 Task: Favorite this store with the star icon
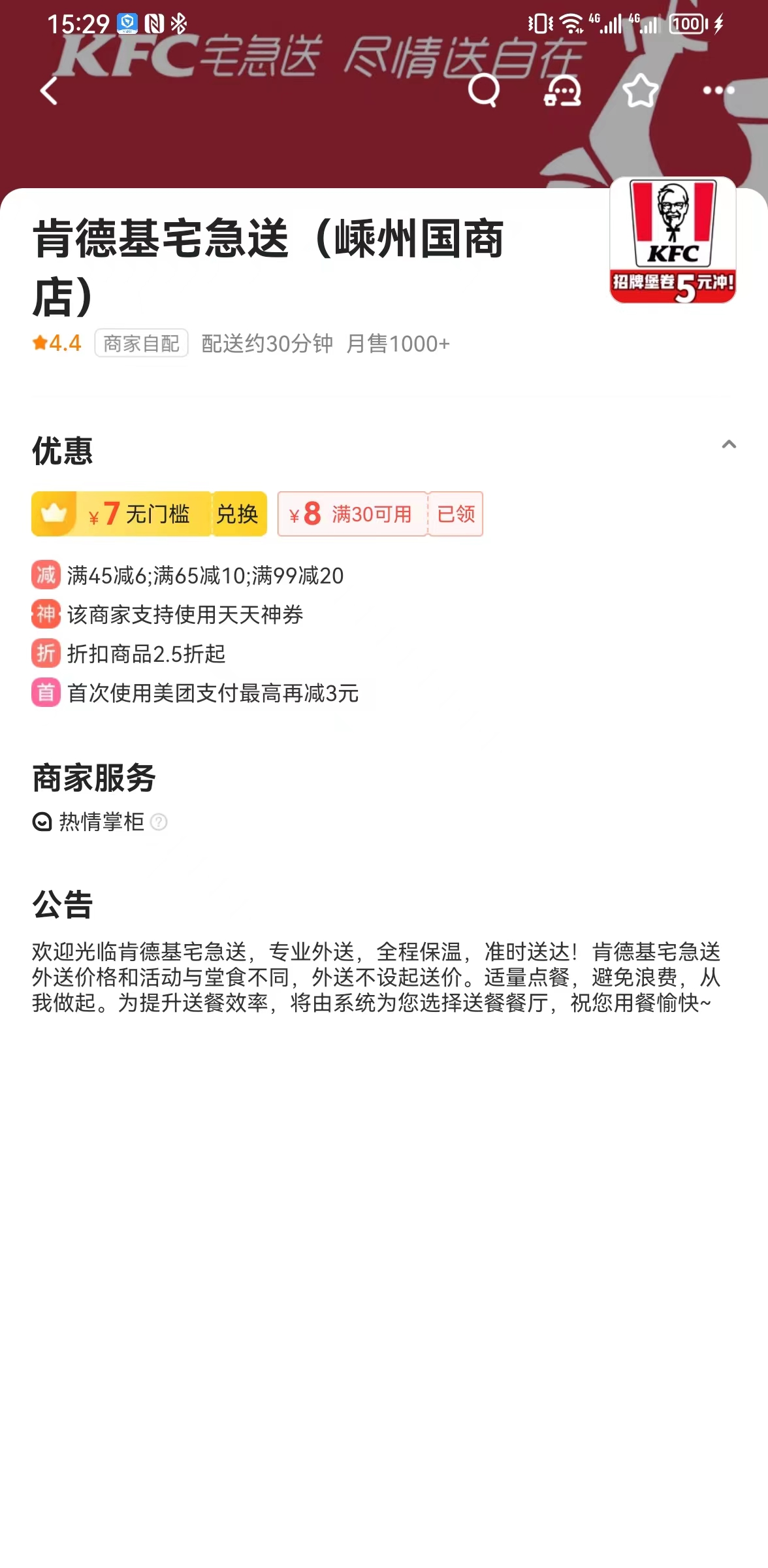640,90
